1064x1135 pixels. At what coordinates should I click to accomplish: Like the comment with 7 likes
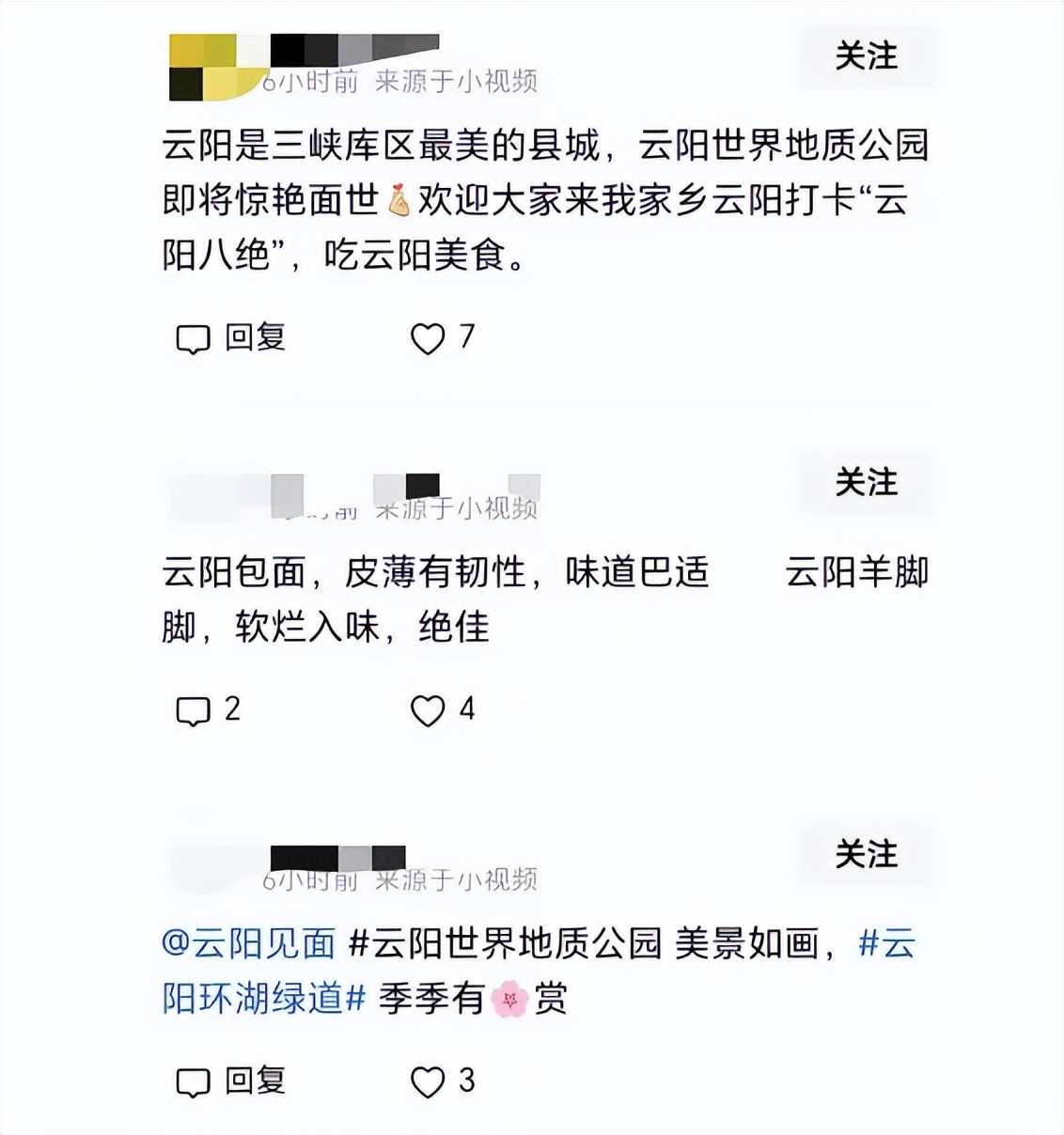[x=428, y=338]
